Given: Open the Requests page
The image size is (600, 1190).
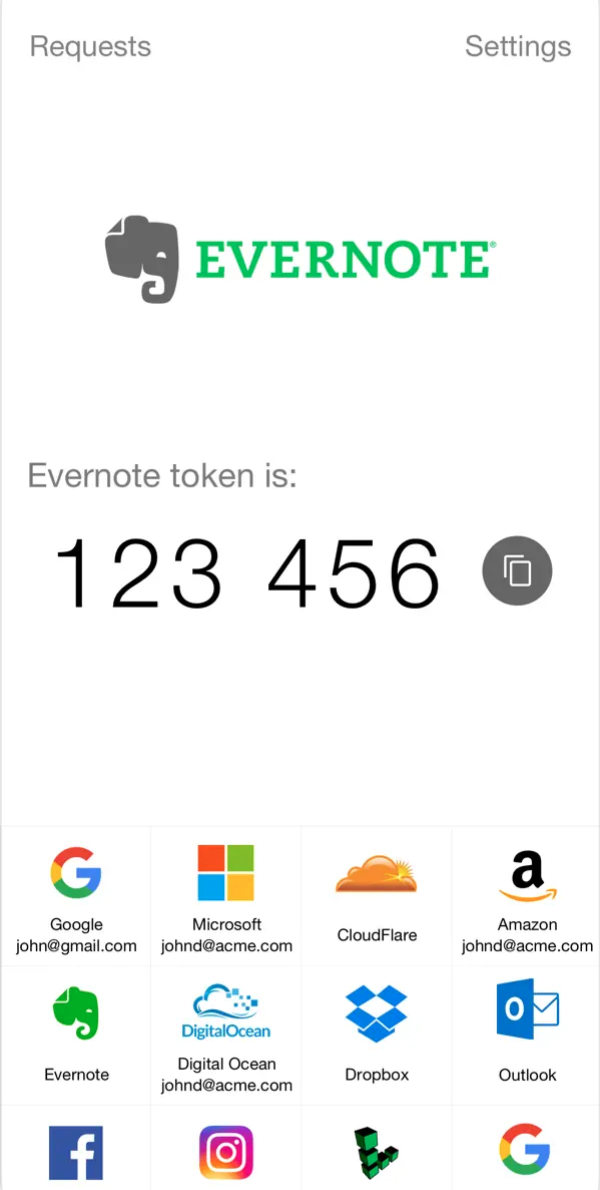Looking at the screenshot, I should [90, 46].
